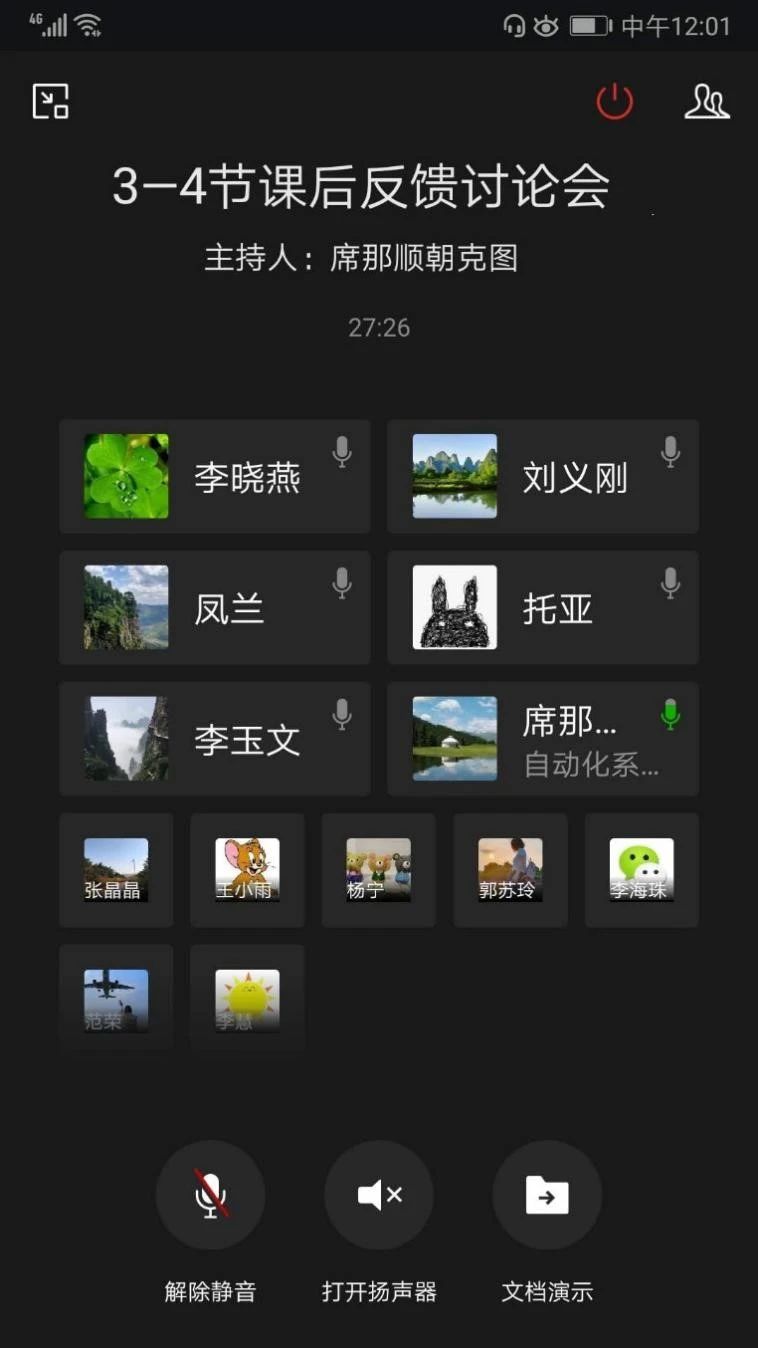758x1348 pixels.
Task: Select participant 李玉文
Action: (215, 739)
